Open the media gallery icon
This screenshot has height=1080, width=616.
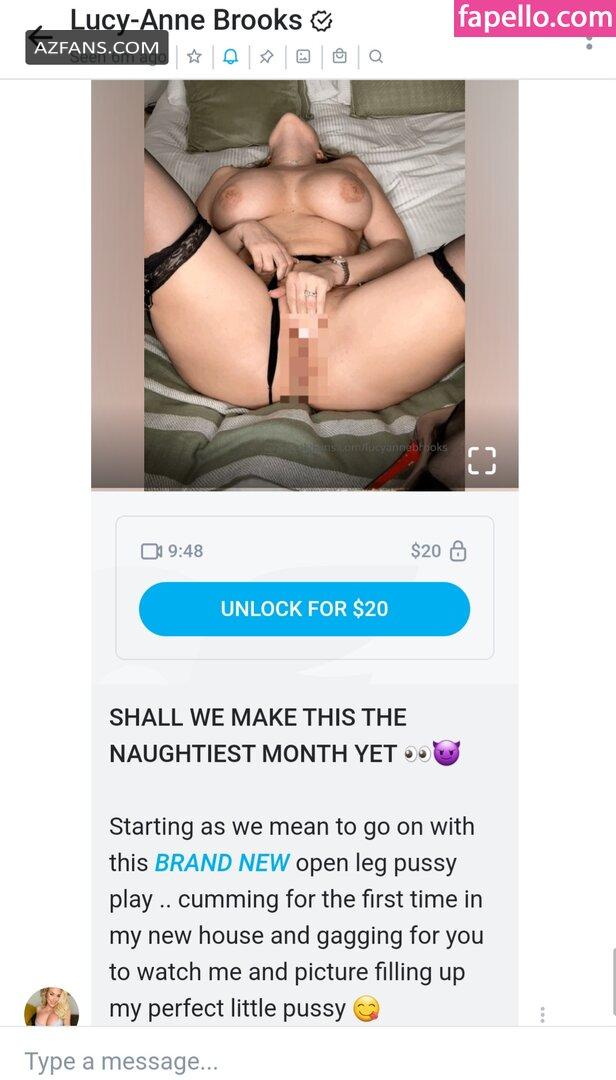click(x=303, y=57)
